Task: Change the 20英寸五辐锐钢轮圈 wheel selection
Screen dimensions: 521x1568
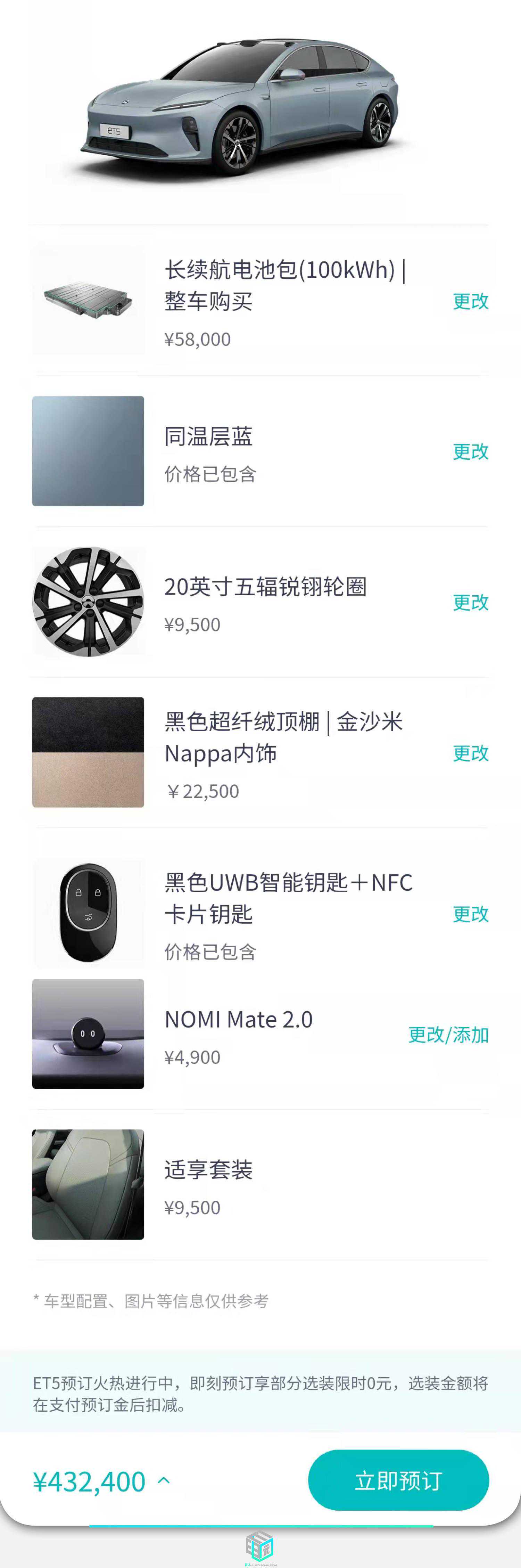Action: (471, 603)
